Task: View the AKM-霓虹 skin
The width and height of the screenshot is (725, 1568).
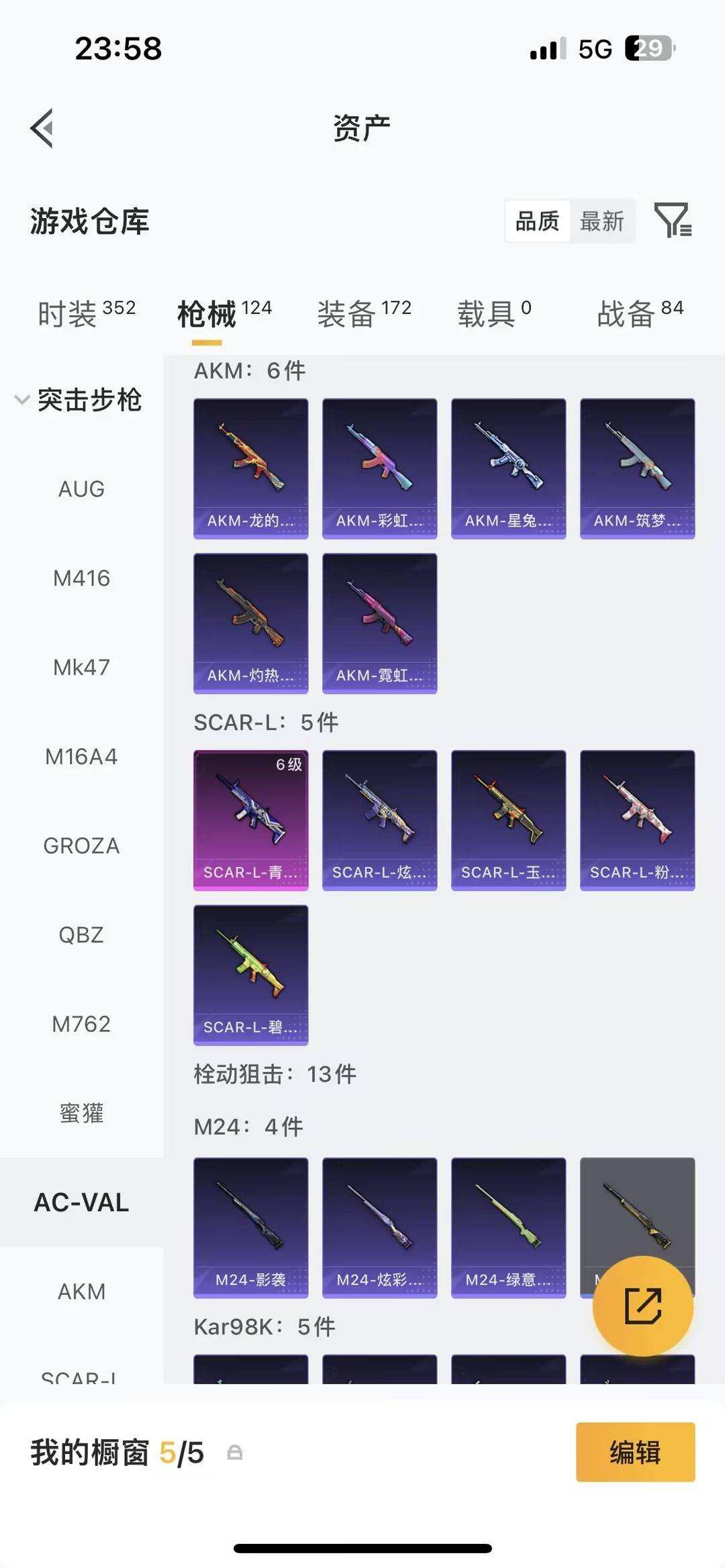Action: 380,623
